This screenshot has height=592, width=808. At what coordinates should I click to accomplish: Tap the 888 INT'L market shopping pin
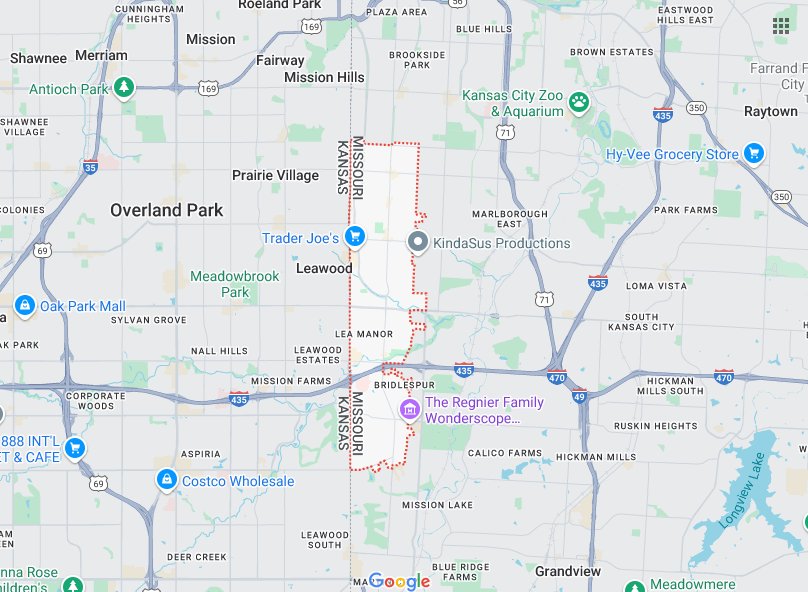[x=74, y=448]
